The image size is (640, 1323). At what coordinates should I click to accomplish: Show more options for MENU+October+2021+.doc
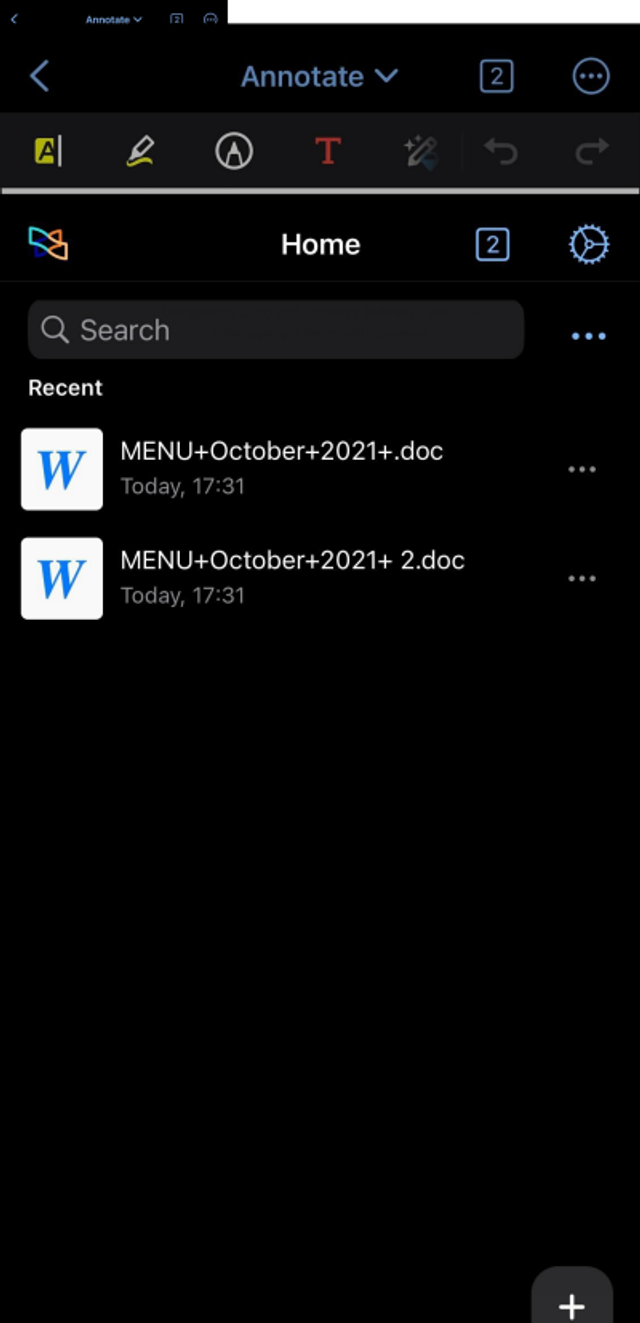point(581,469)
